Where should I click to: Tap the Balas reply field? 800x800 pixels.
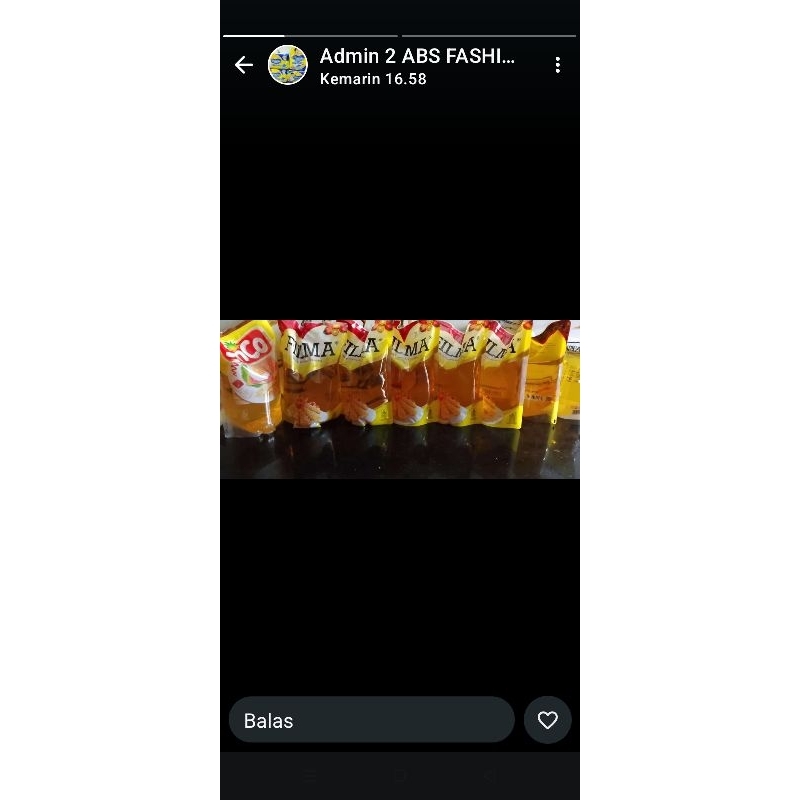click(371, 720)
